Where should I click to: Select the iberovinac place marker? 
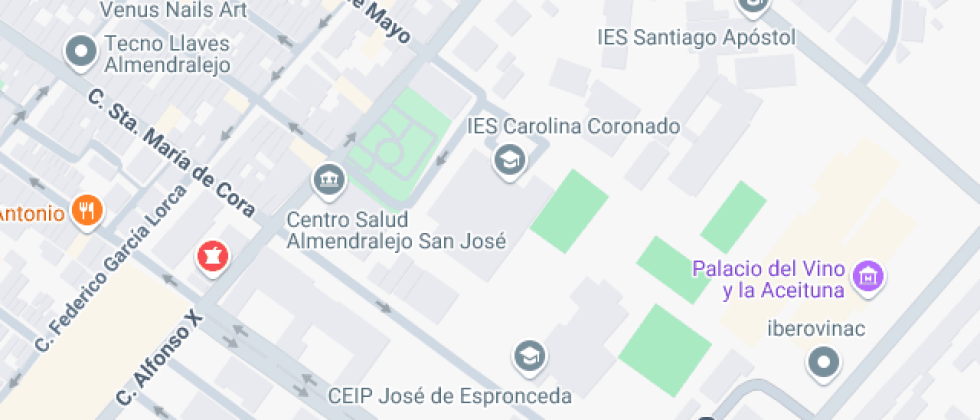[824, 361]
